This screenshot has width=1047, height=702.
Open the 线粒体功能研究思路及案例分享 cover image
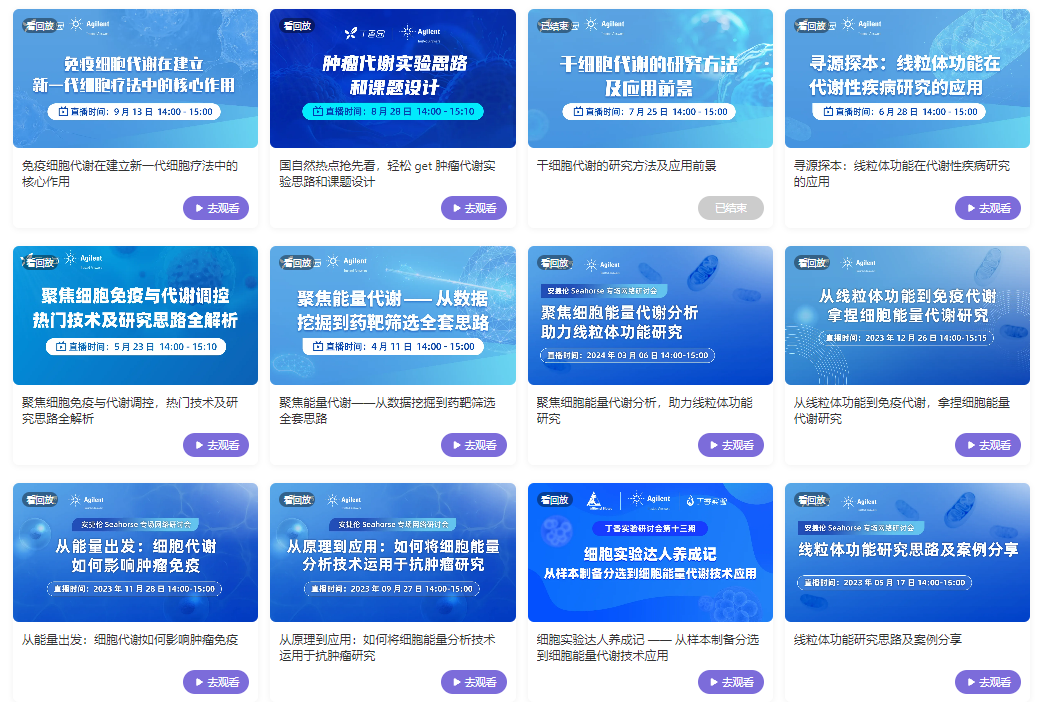click(x=907, y=552)
